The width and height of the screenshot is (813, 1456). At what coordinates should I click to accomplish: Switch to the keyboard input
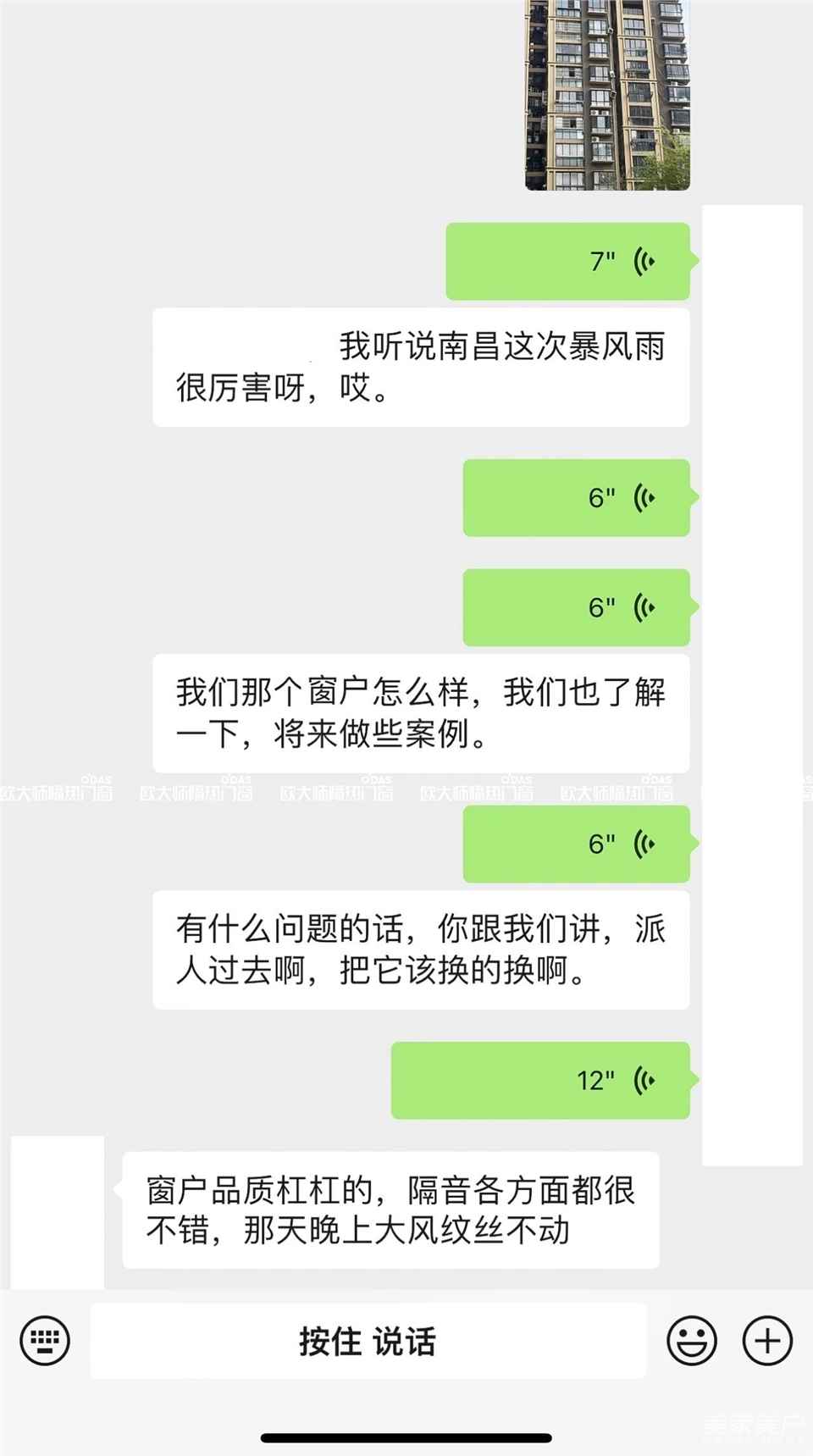pyautogui.click(x=45, y=1340)
